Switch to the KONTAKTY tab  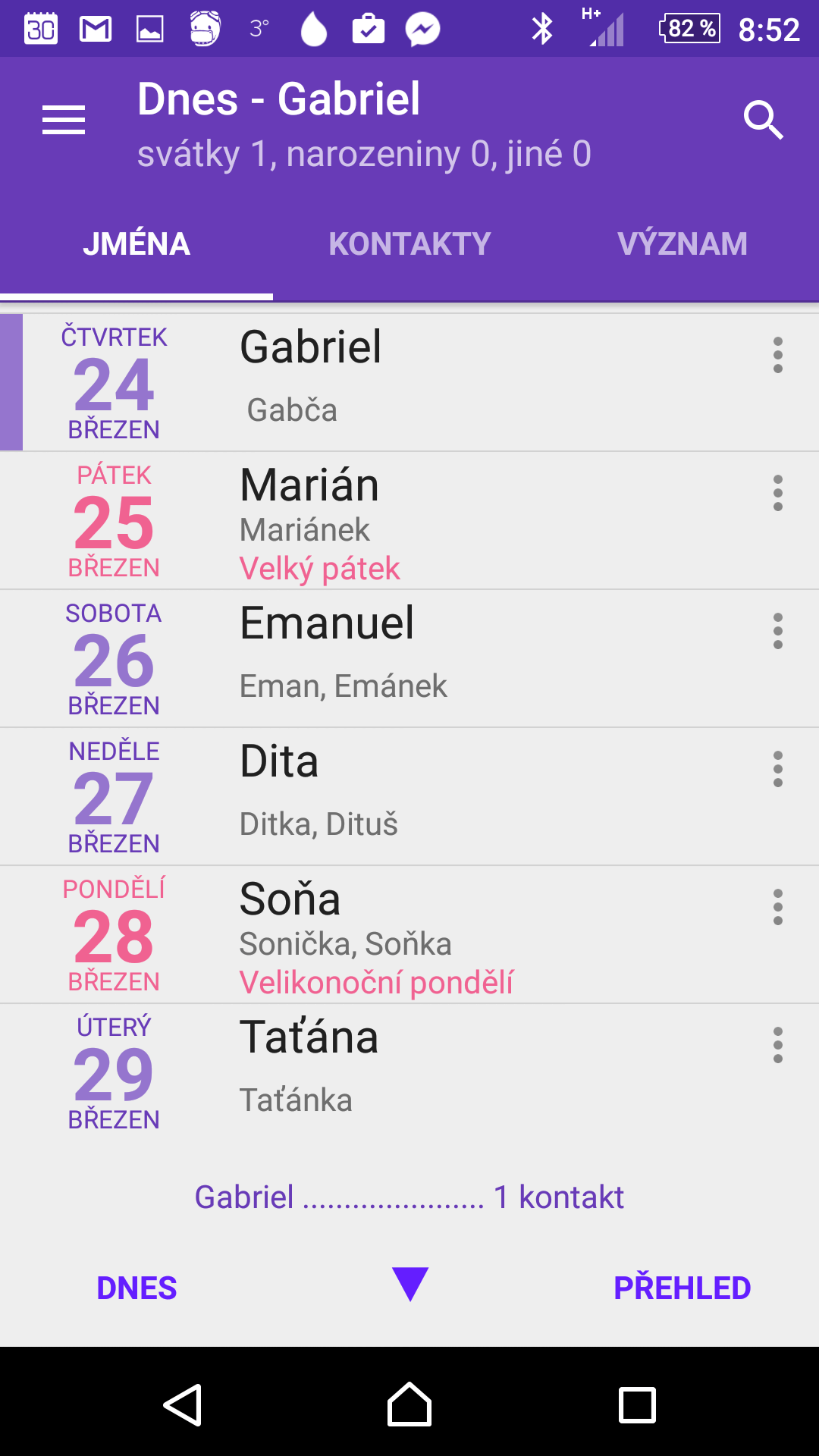409,243
